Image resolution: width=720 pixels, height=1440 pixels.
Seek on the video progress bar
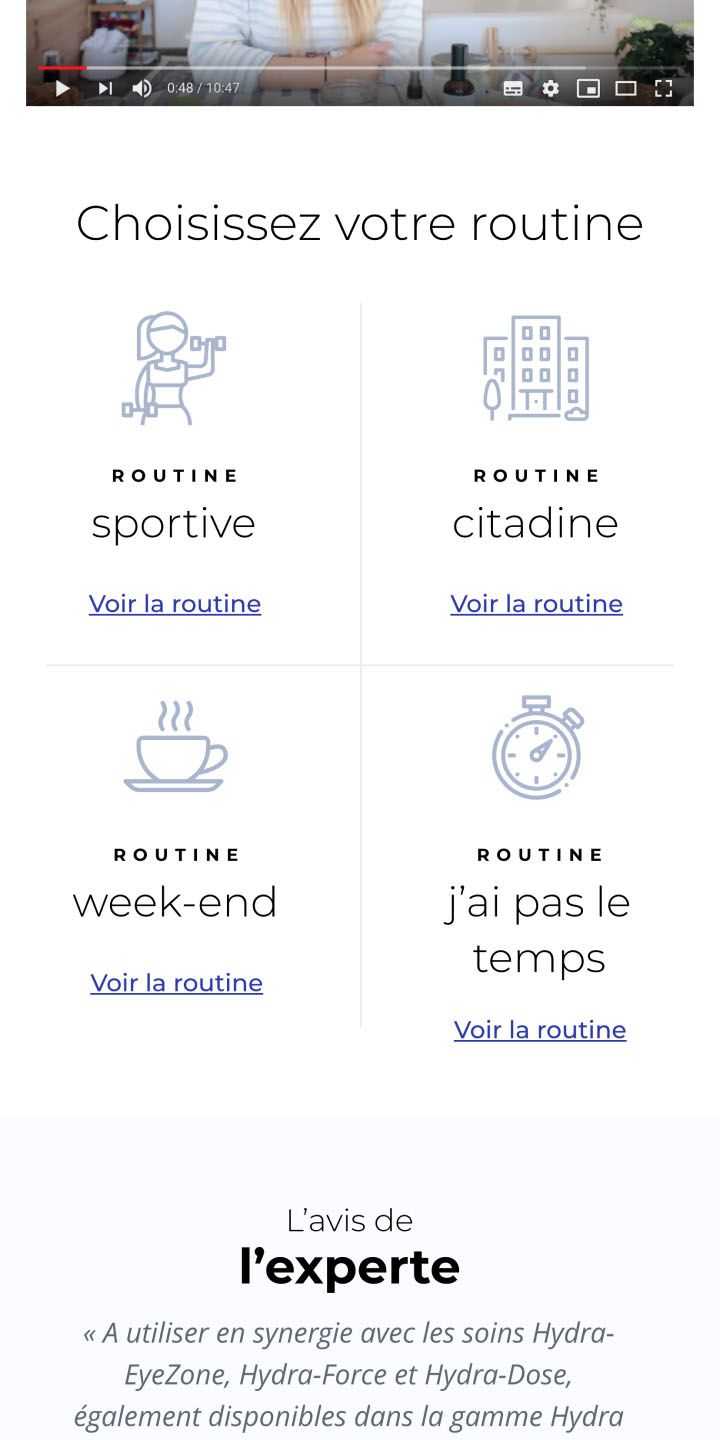360,68
